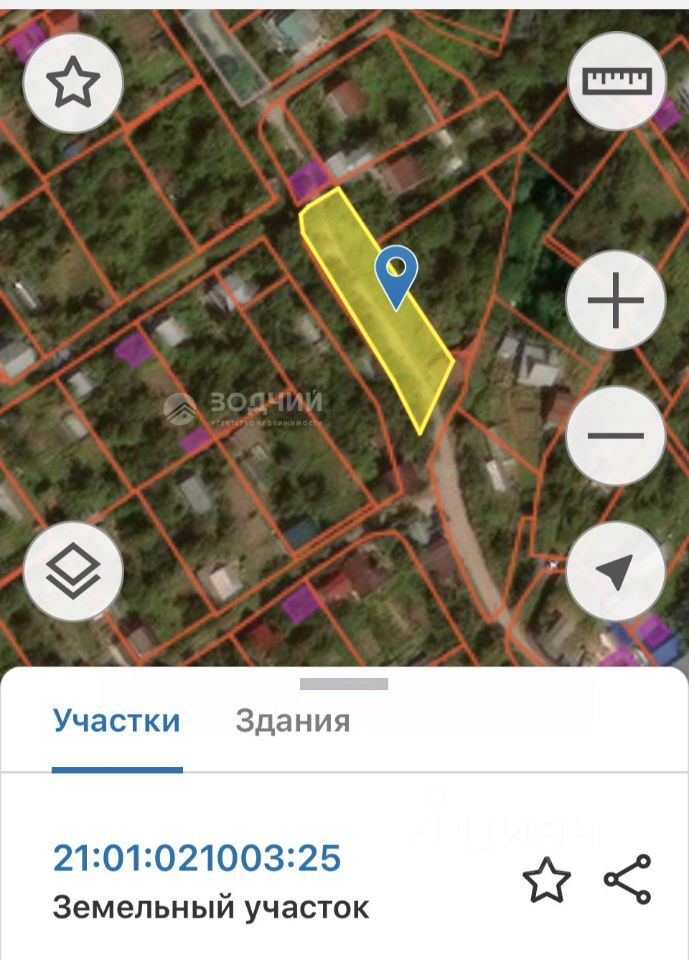Open parcel 21:01:021003:25 details
Screen dimensions: 689x960
197,858
